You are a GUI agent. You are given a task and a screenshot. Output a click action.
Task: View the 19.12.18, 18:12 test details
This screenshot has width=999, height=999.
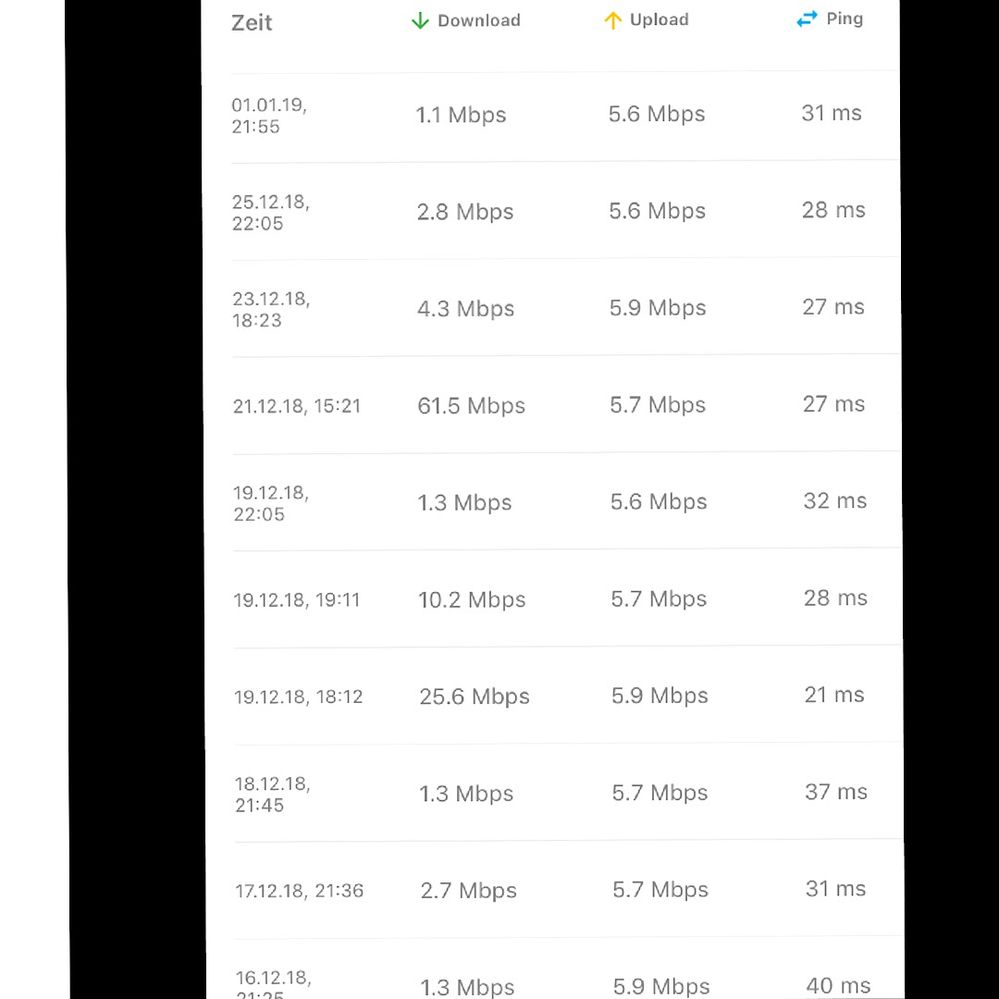(x=550, y=697)
